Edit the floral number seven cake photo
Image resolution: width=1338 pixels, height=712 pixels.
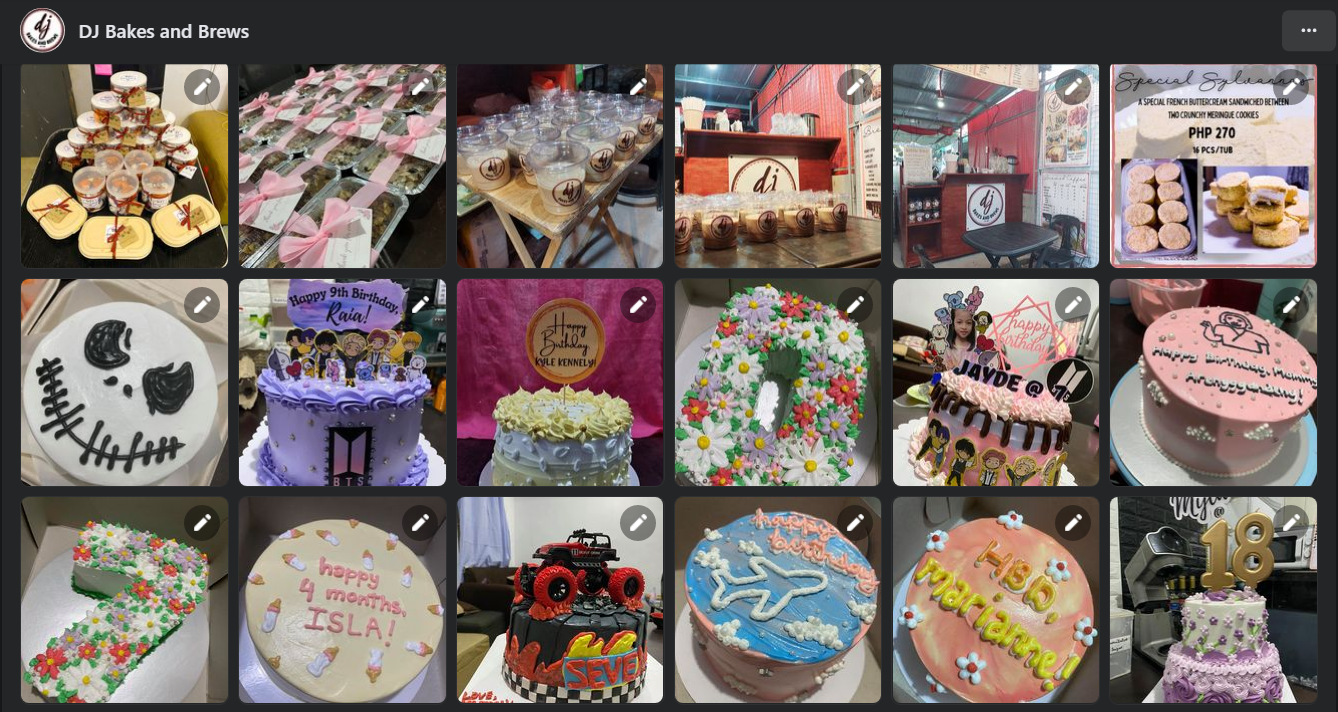coord(202,522)
